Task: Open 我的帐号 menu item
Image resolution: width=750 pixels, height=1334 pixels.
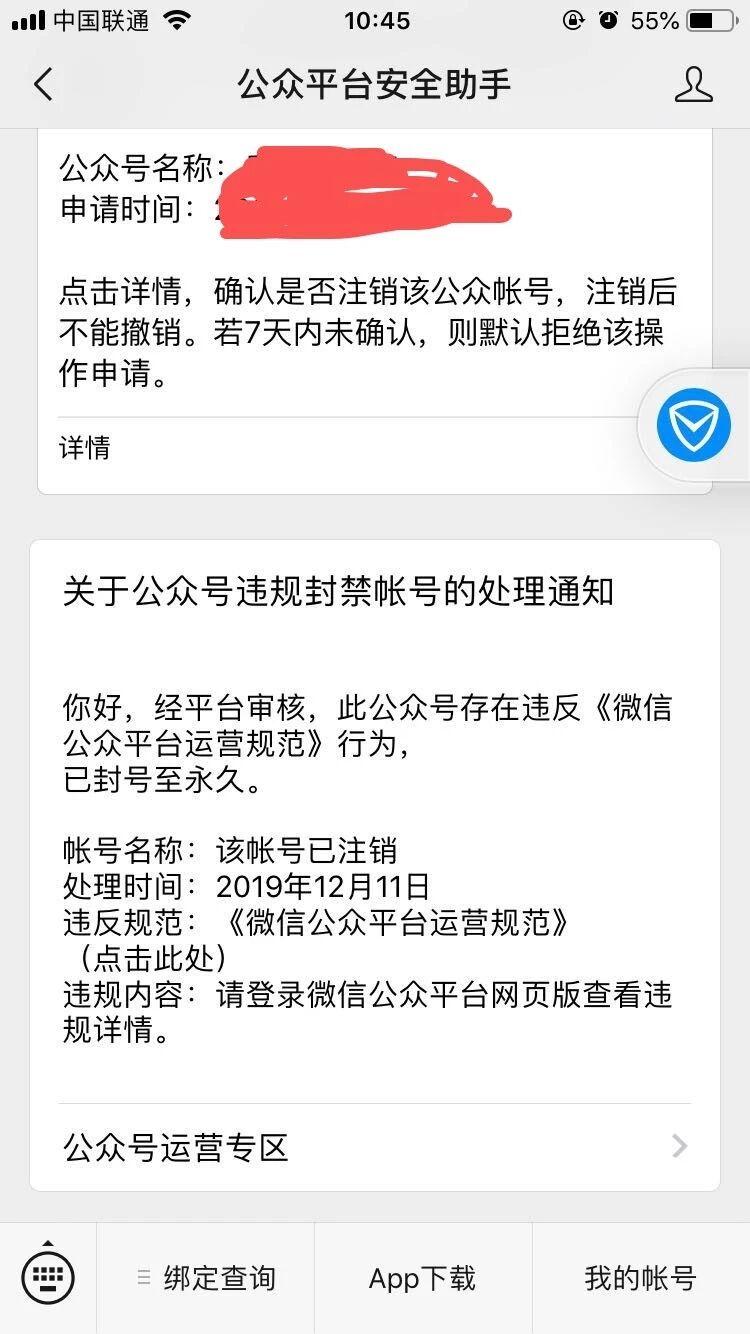Action: [x=640, y=1278]
